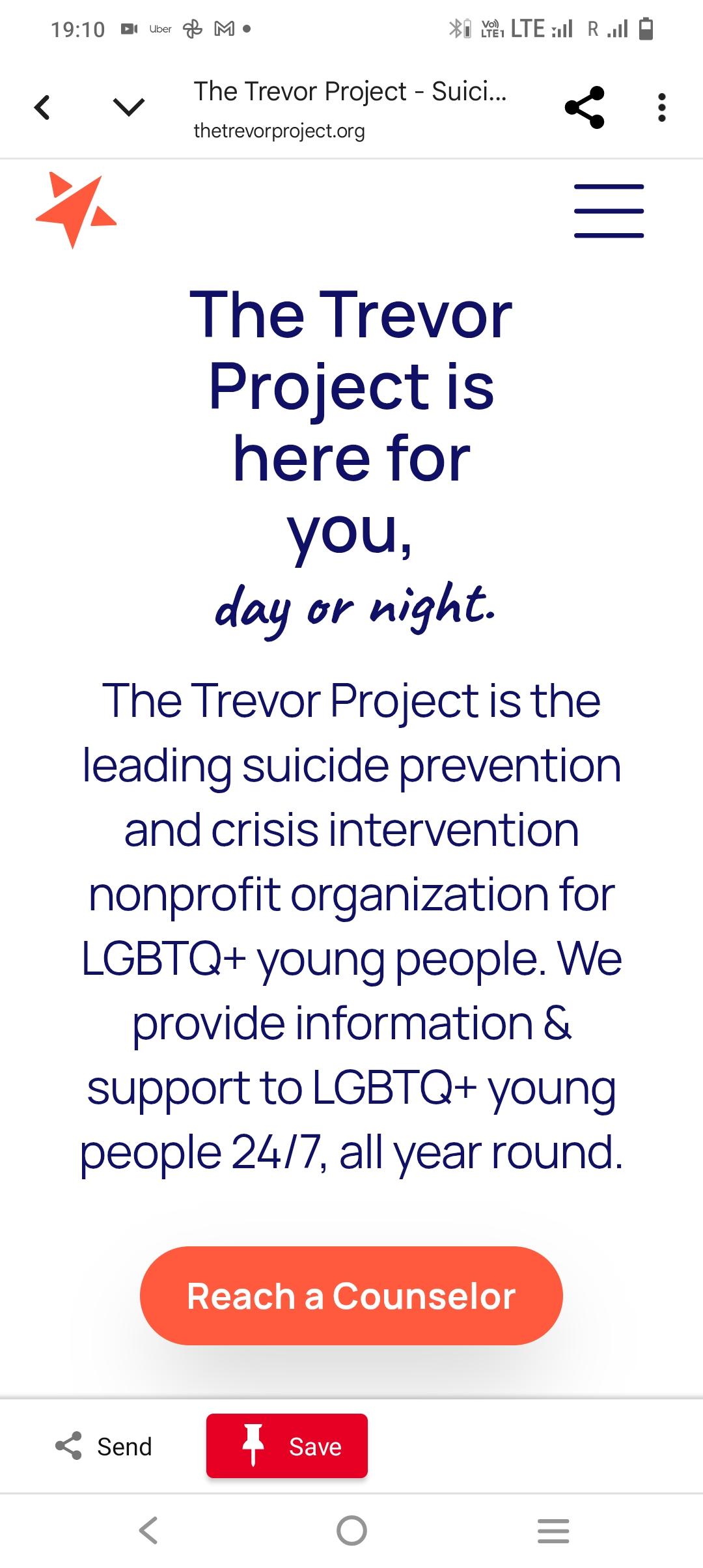Collapse the in-app browser with the chevron

click(129, 107)
